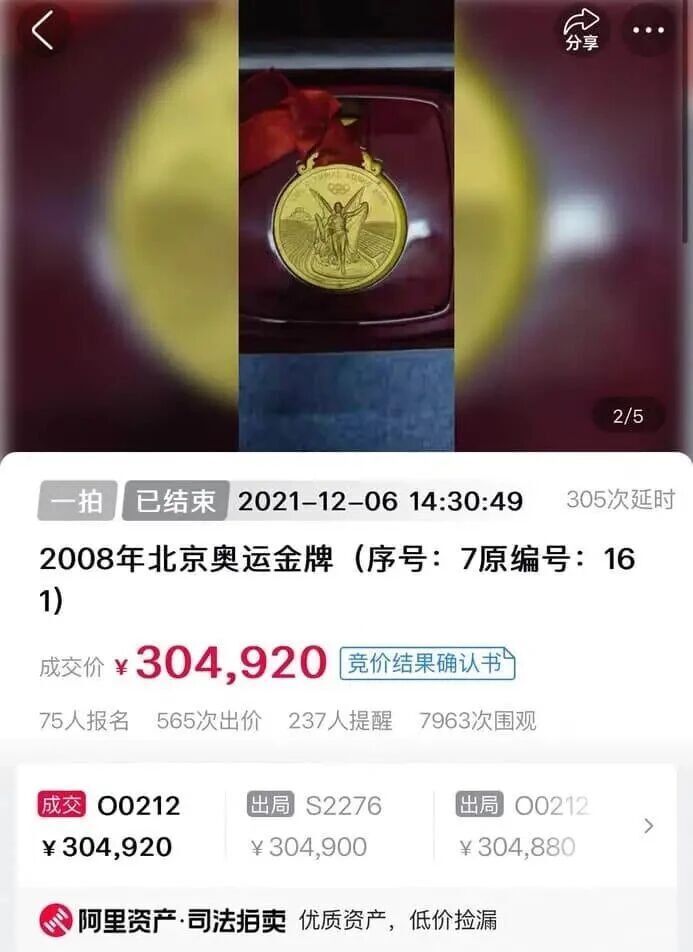Go back using the top-left arrow

tap(43, 31)
